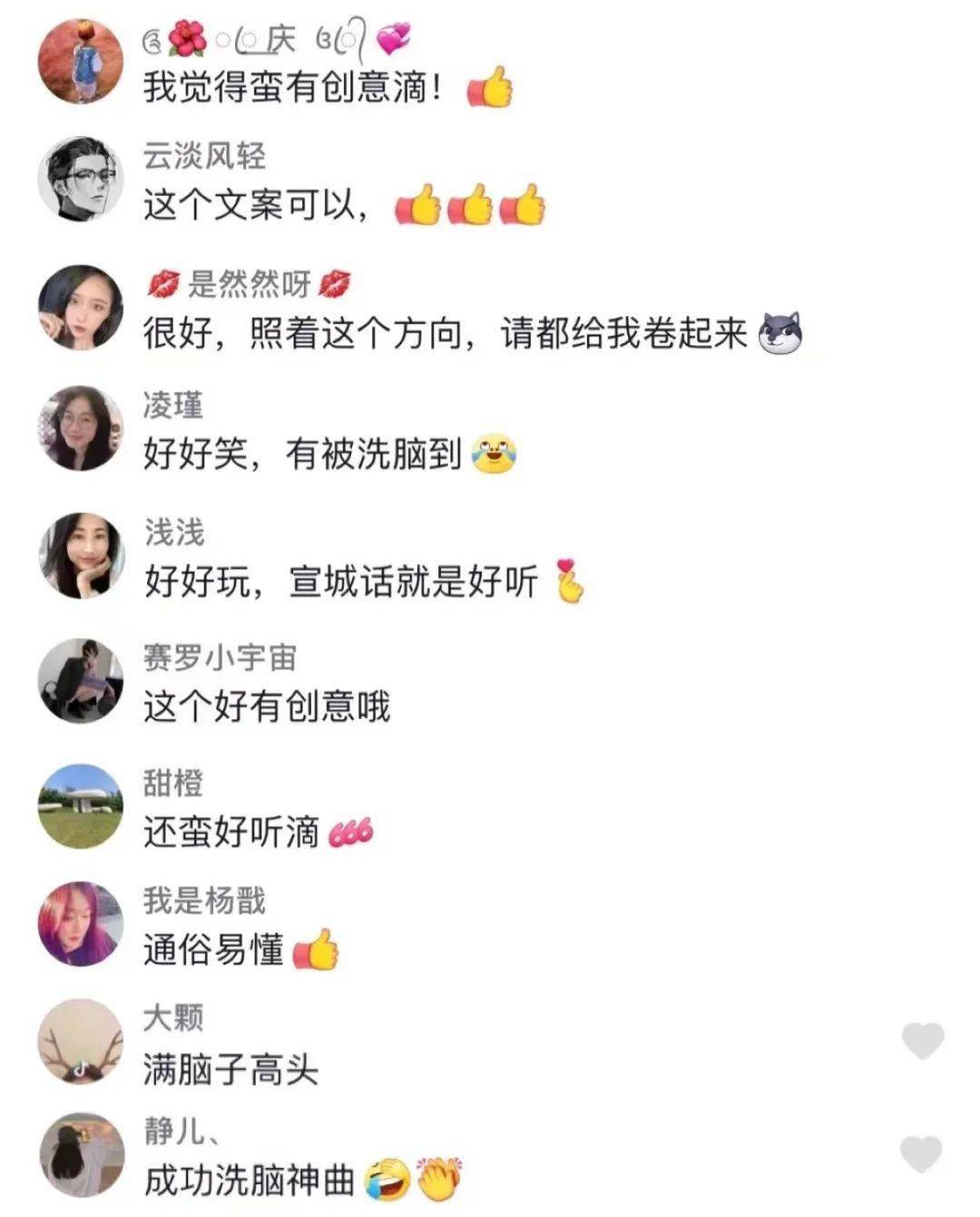The width and height of the screenshot is (980, 1217).
Task: Tap the thumbs-up emoji in first comment
Action: (x=491, y=91)
